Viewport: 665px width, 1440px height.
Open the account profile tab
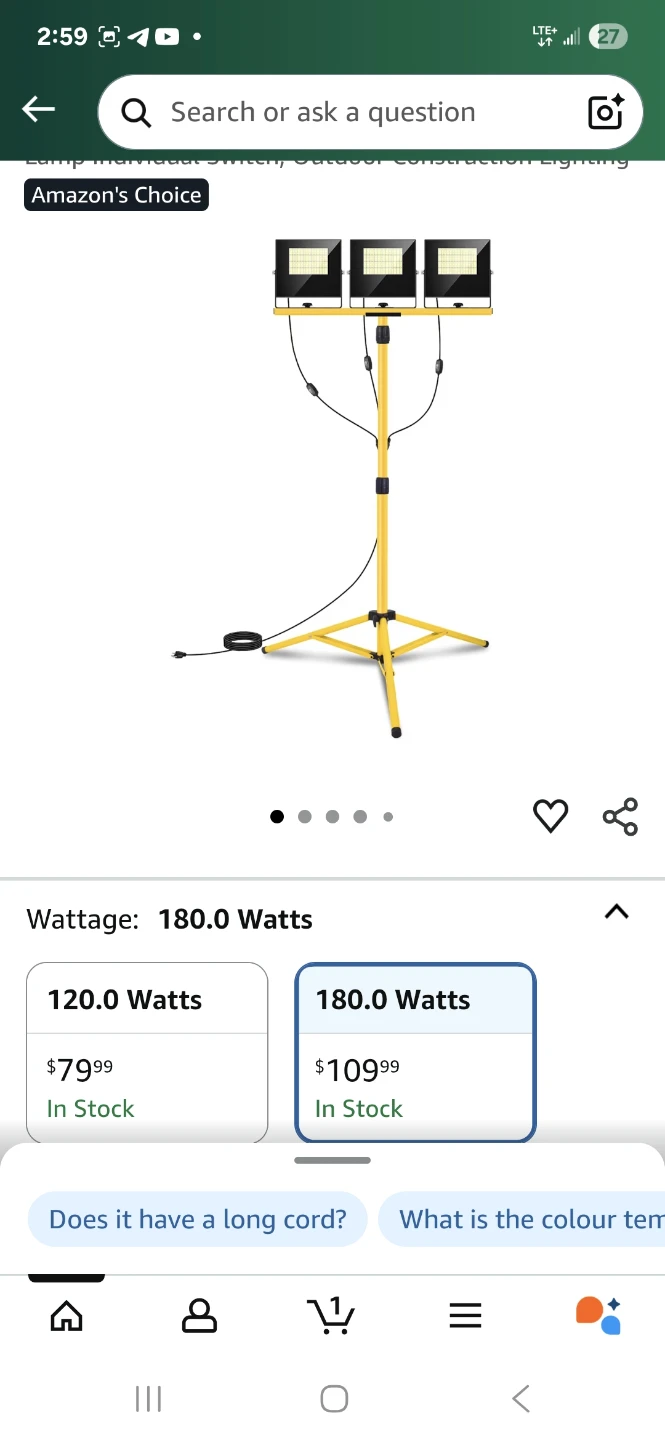199,1315
